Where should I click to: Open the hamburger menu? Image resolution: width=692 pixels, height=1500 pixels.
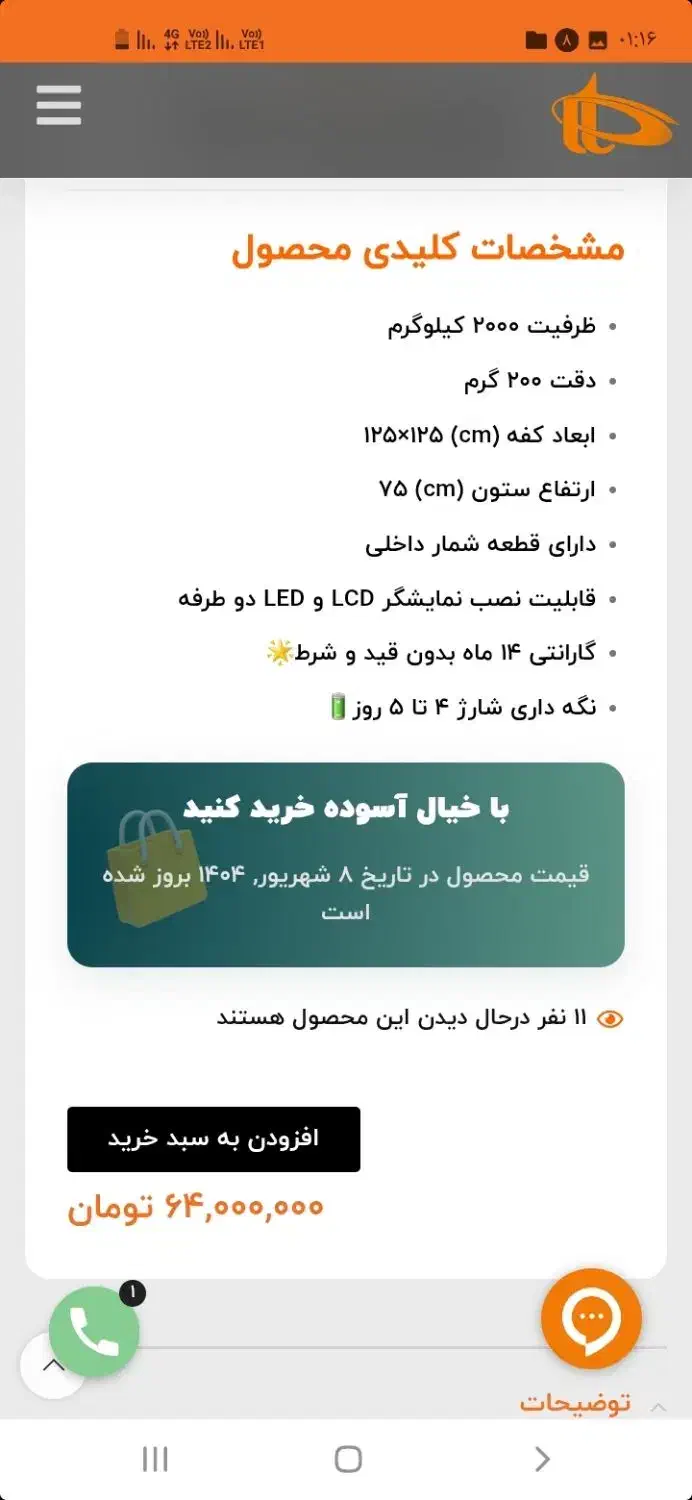[59, 105]
